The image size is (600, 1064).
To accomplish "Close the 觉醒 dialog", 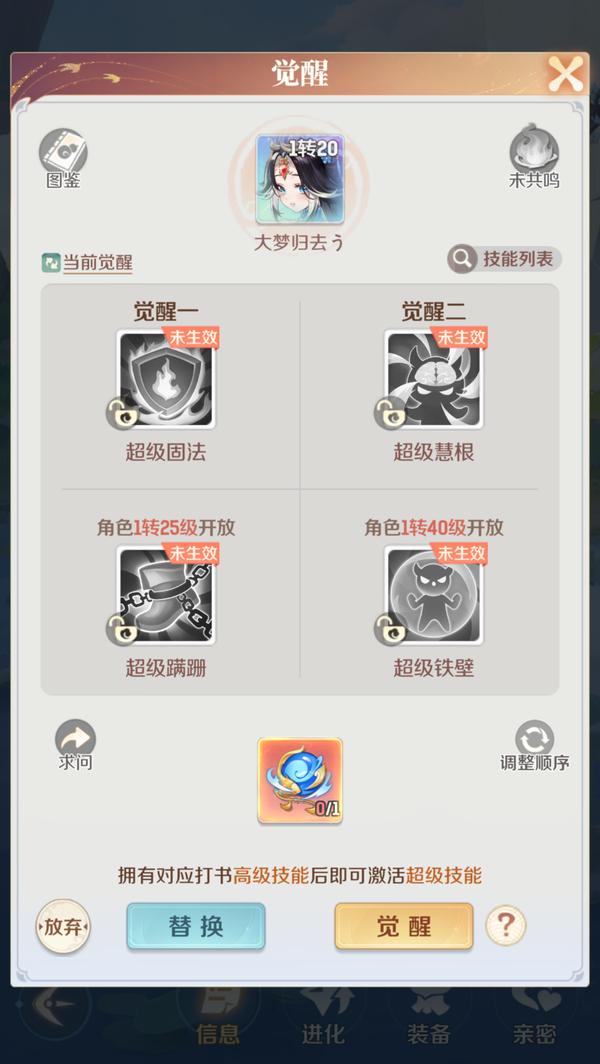I will tap(565, 74).
